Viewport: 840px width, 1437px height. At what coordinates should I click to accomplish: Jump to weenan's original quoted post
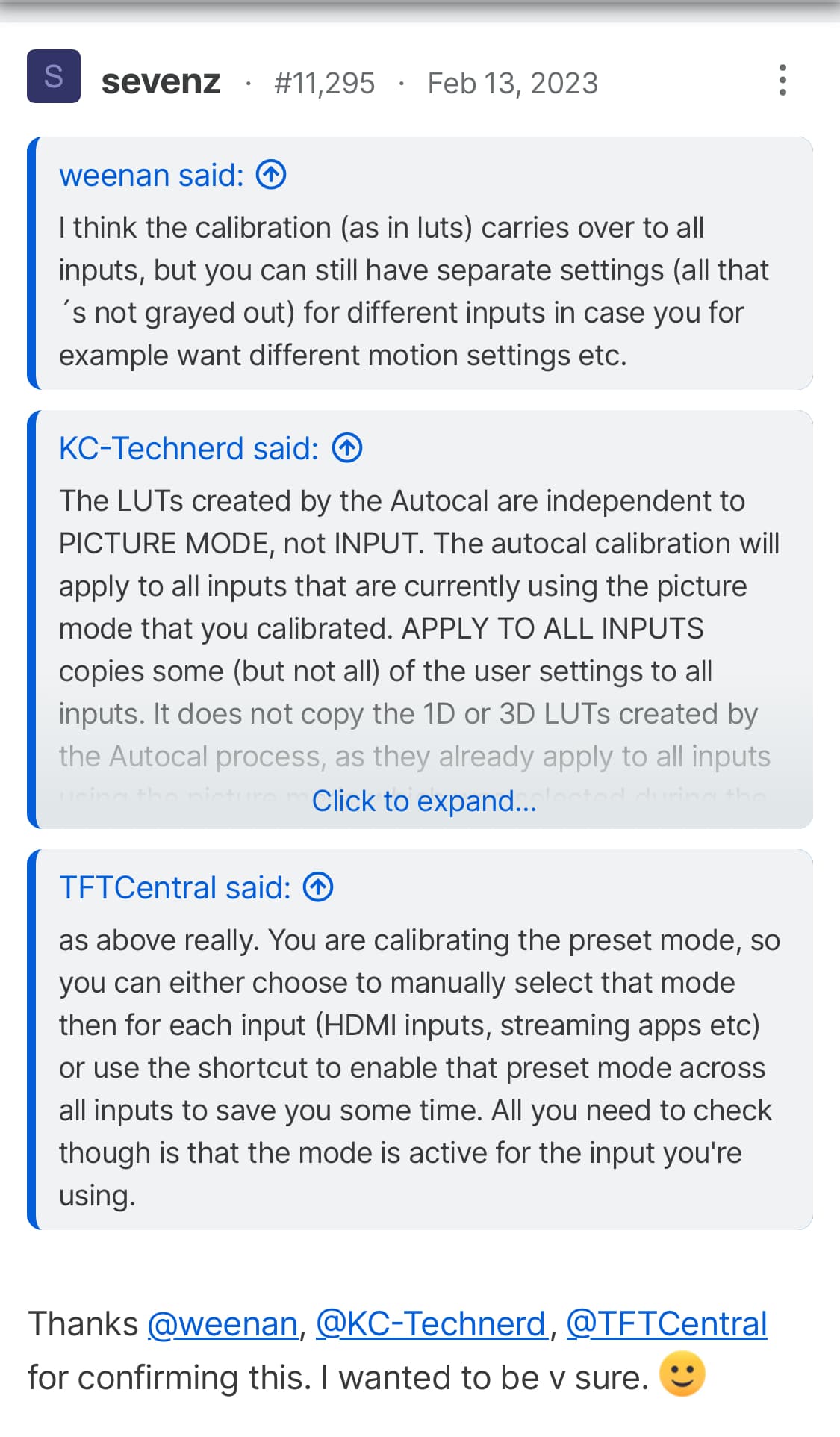[x=271, y=175]
